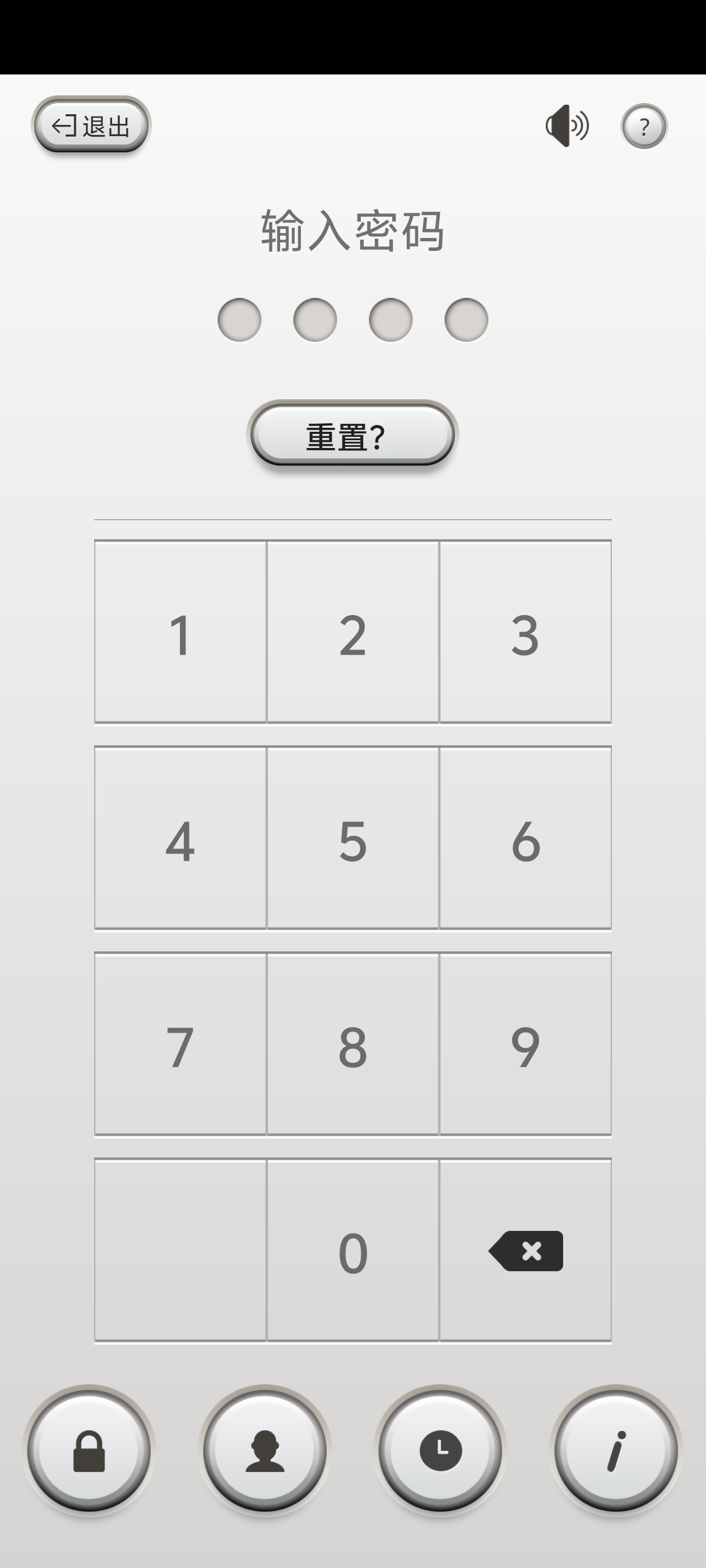Enter digit 9 on the keypad
This screenshot has height=1568, width=706.
pos(525,1045)
